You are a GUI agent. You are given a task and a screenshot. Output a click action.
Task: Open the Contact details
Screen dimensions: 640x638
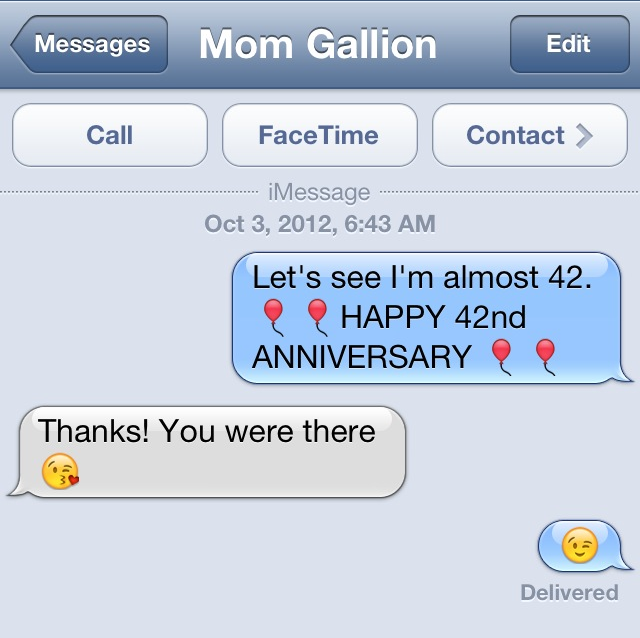pyautogui.click(x=529, y=135)
